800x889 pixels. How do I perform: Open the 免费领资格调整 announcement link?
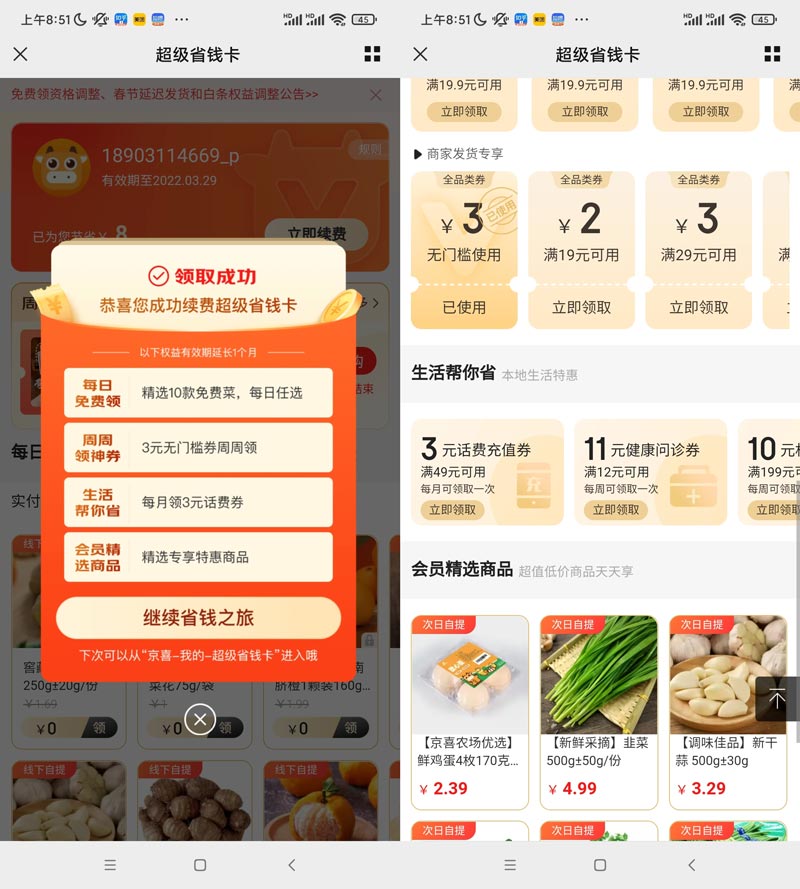click(x=165, y=95)
